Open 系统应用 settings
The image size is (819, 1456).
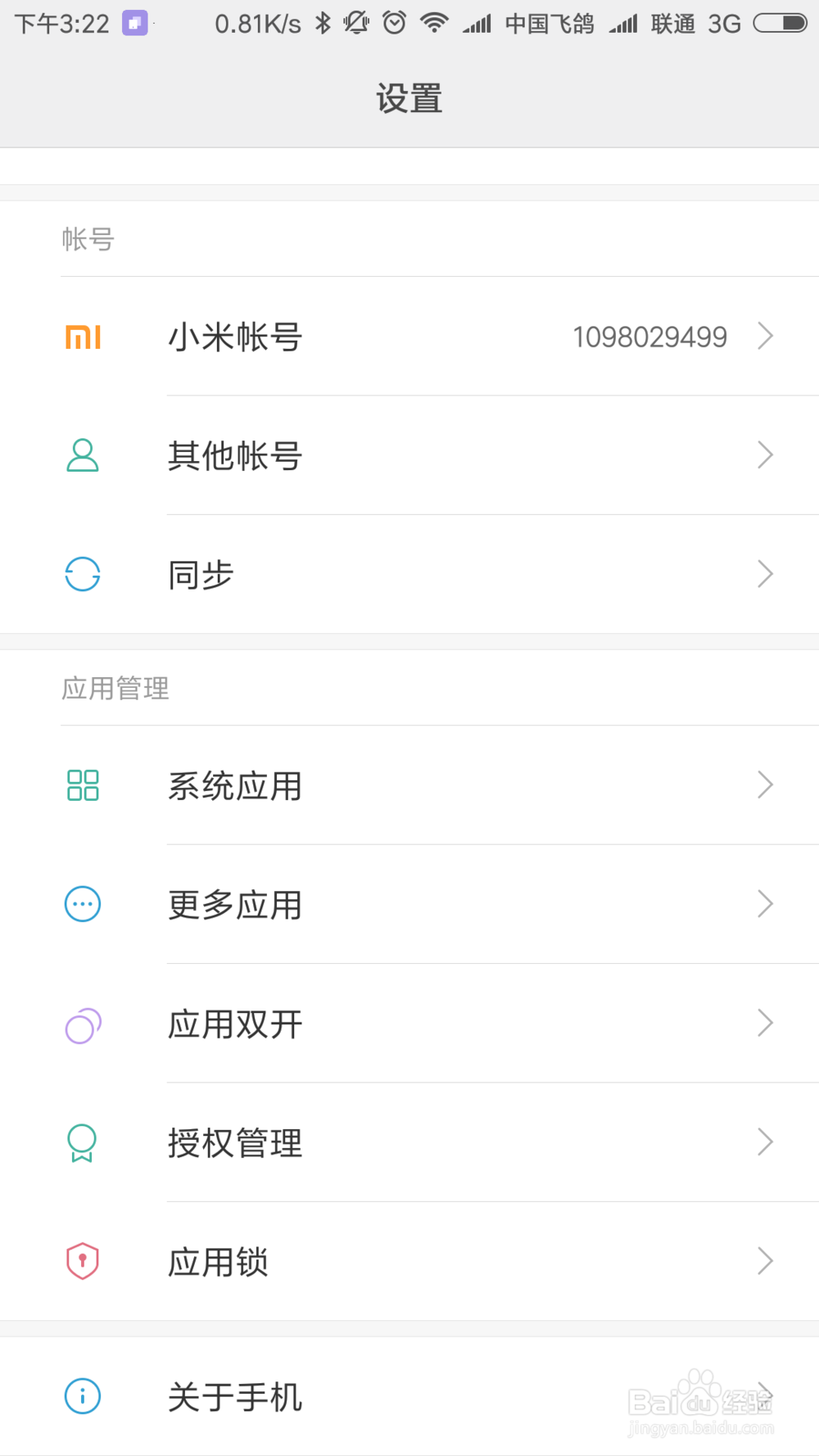(x=409, y=785)
